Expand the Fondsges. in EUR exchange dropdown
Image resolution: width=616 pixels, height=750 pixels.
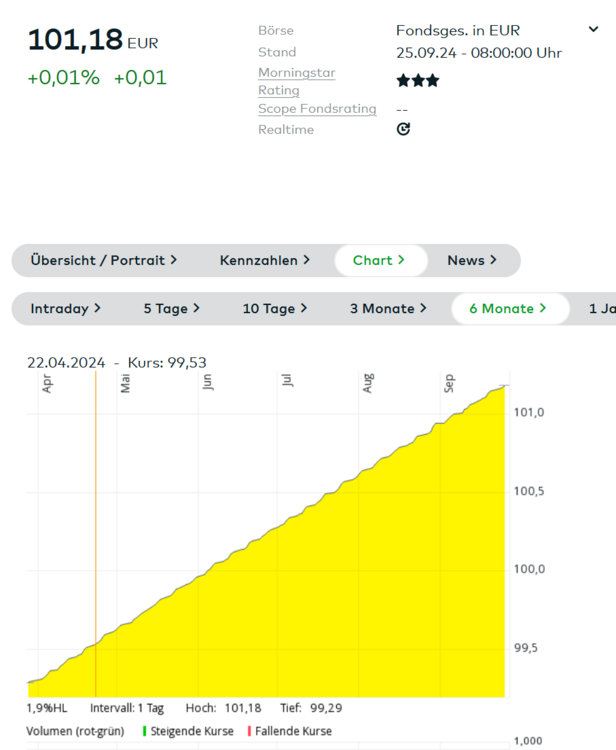[x=594, y=30]
